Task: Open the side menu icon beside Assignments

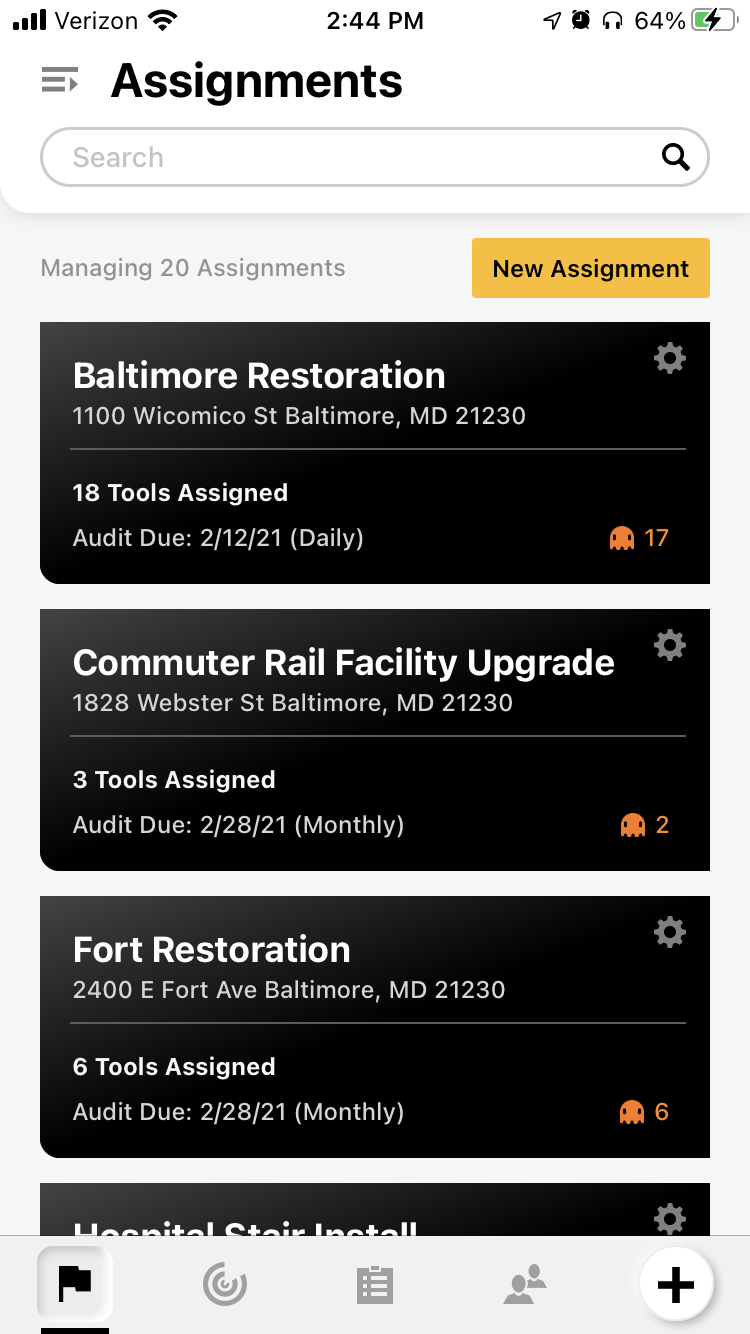Action: 59,81
